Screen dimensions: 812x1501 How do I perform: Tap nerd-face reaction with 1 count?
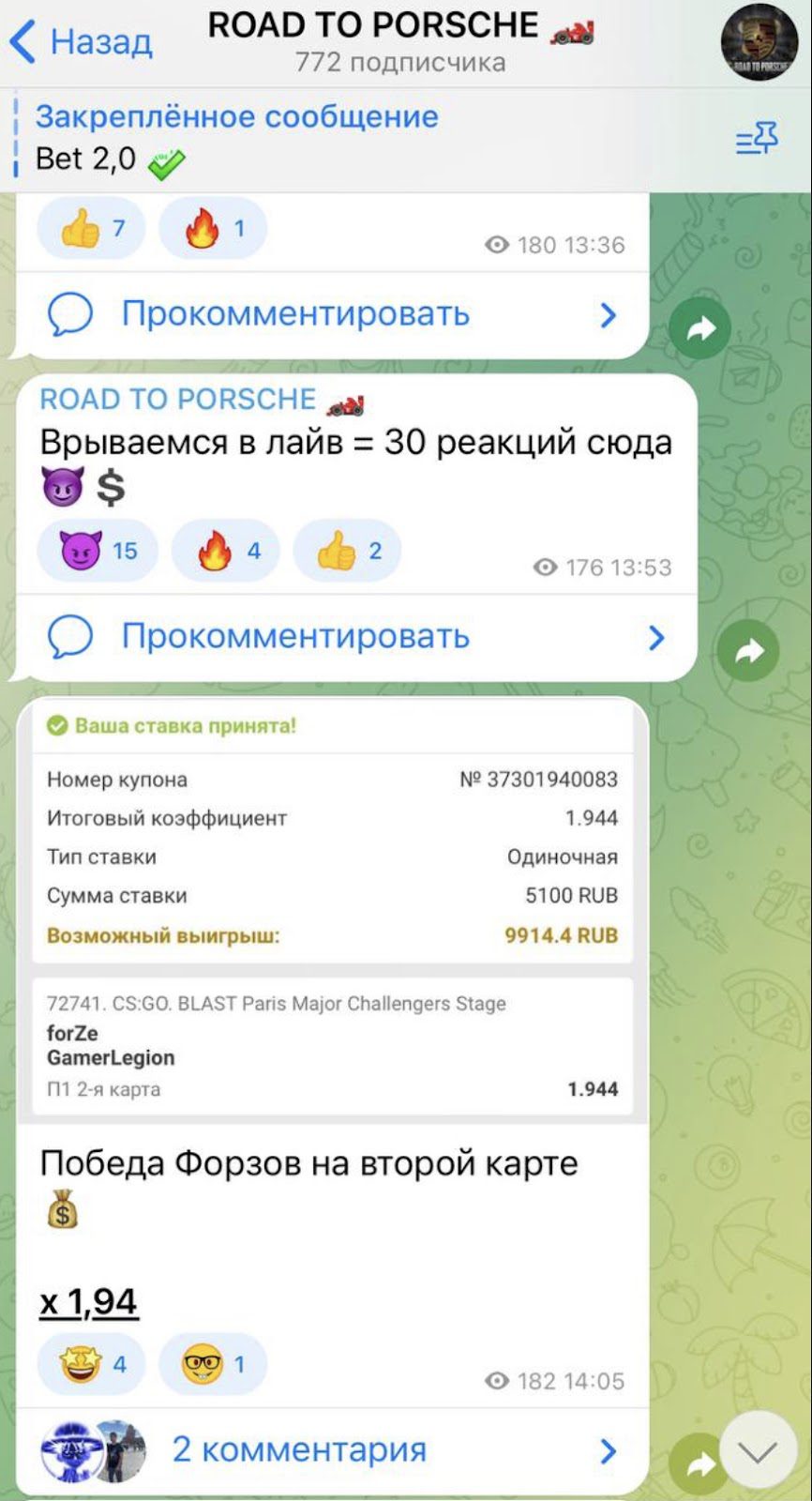click(x=213, y=1363)
